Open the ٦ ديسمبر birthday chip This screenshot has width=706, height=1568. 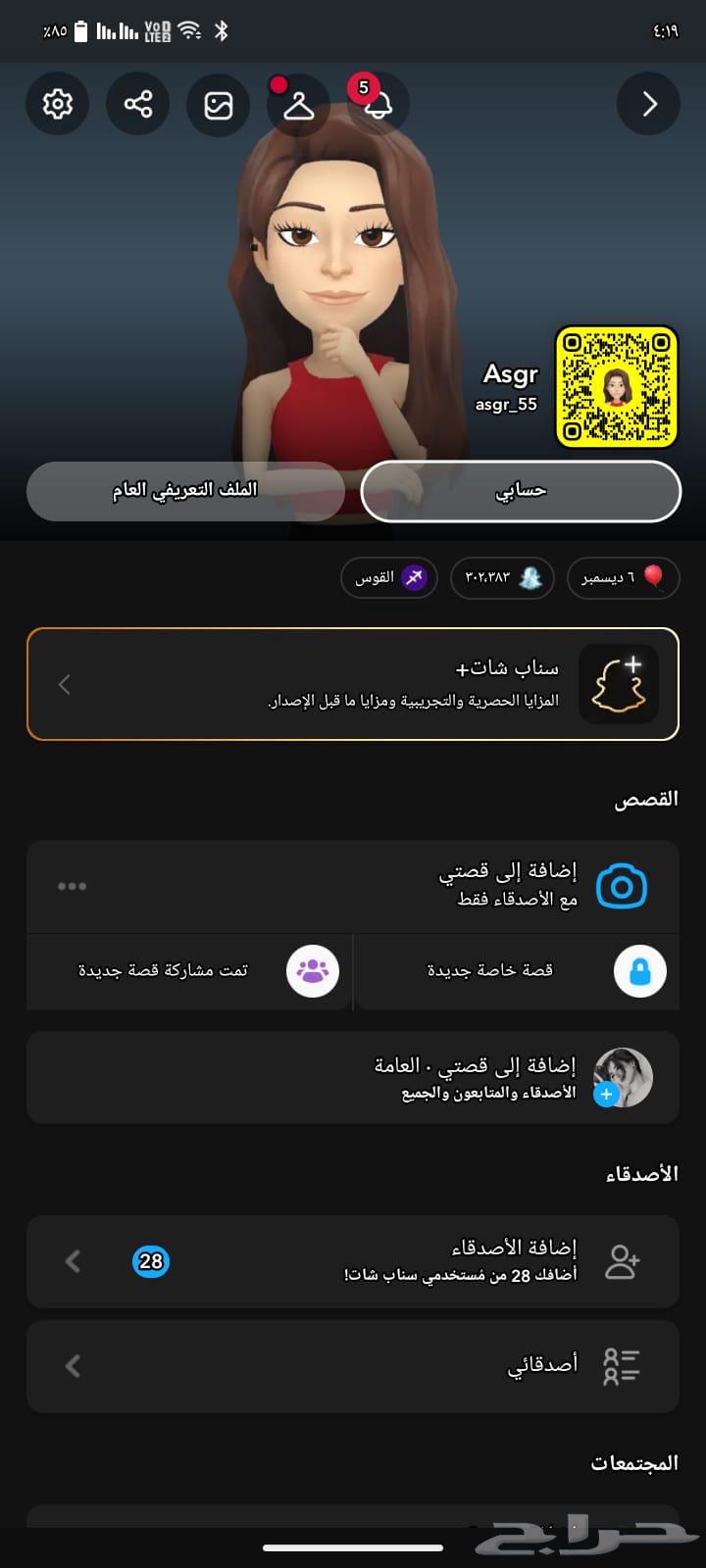(x=623, y=578)
